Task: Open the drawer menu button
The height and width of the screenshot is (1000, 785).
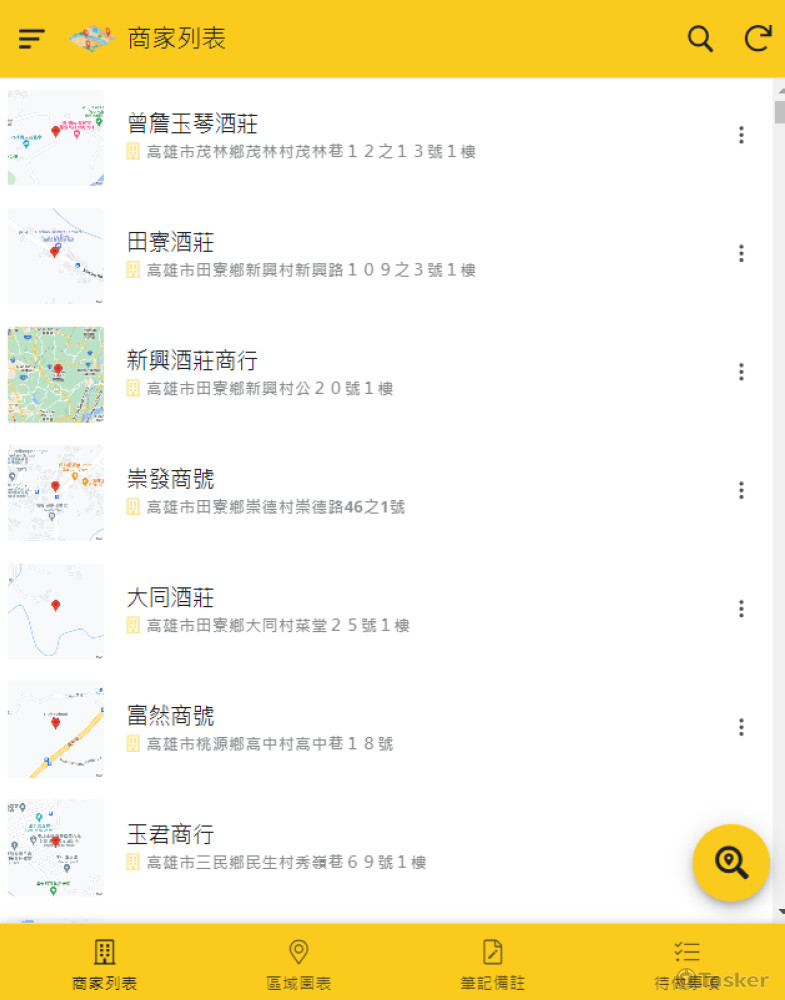Action: click(32, 39)
